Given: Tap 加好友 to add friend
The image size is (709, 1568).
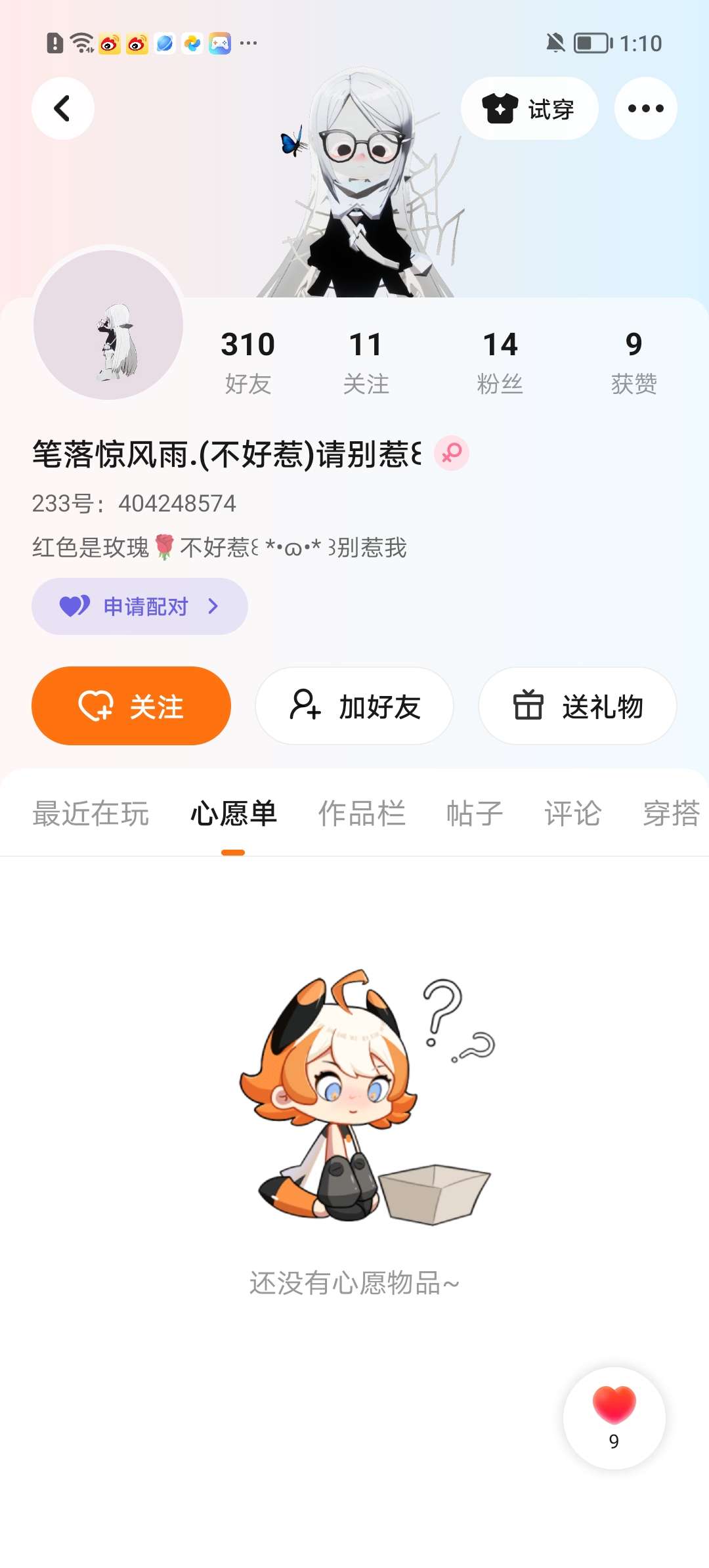Looking at the screenshot, I should point(354,706).
